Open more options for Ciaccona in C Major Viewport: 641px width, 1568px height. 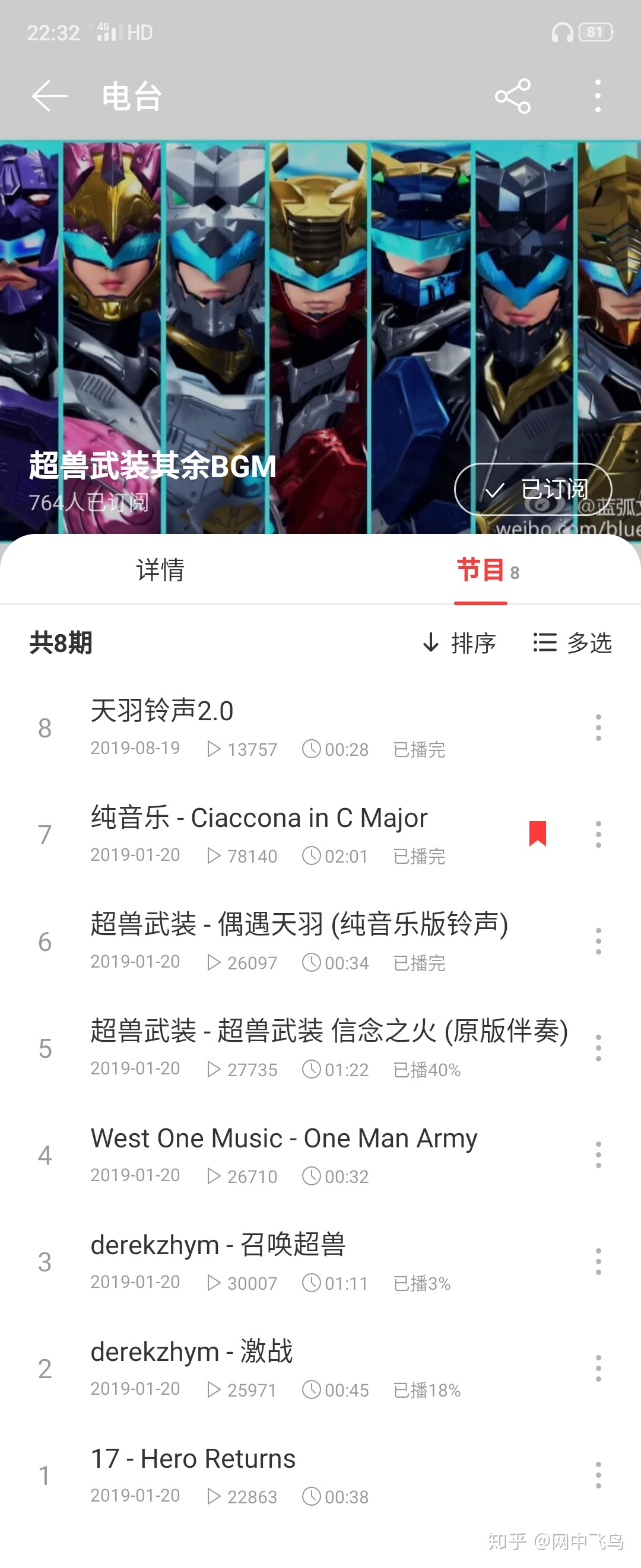(598, 834)
